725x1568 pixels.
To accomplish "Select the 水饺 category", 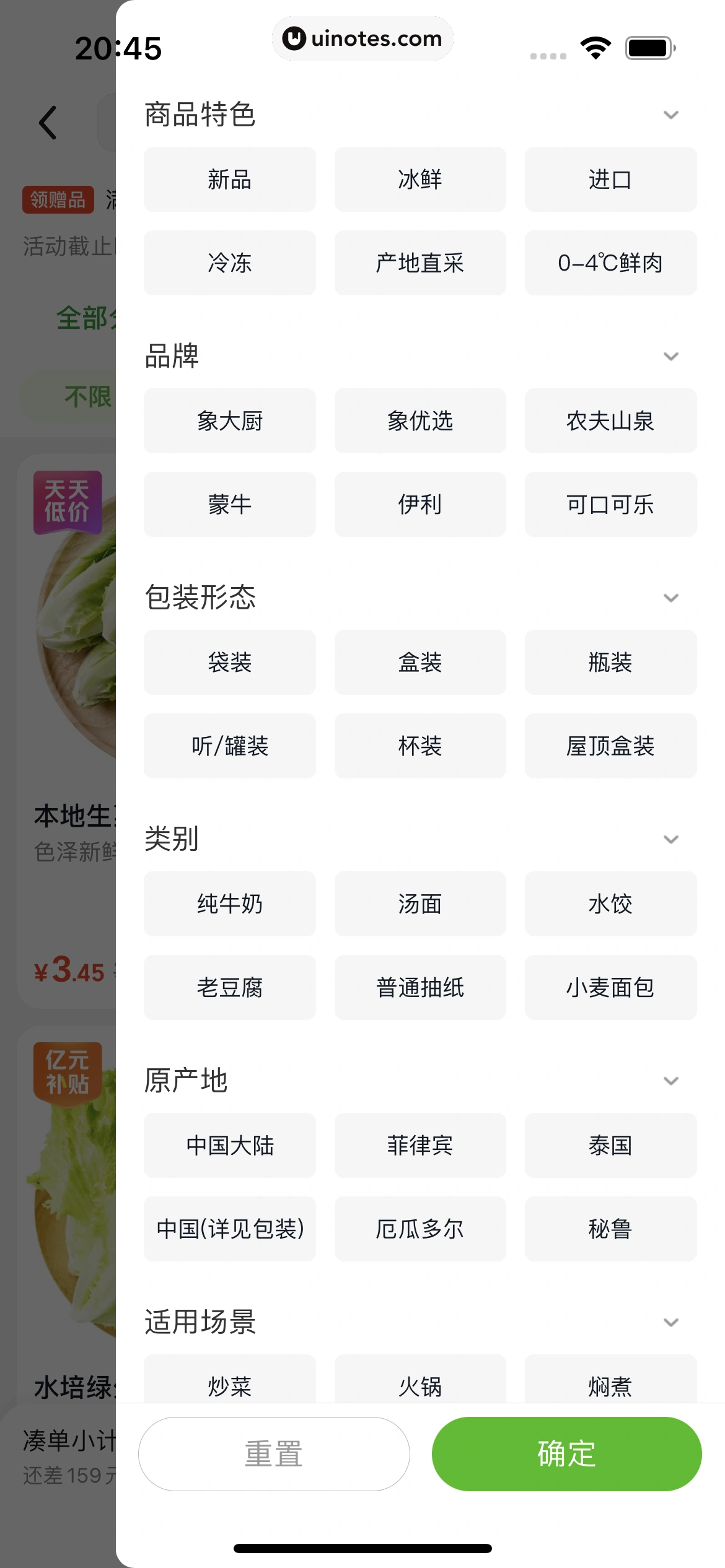I will click(610, 904).
